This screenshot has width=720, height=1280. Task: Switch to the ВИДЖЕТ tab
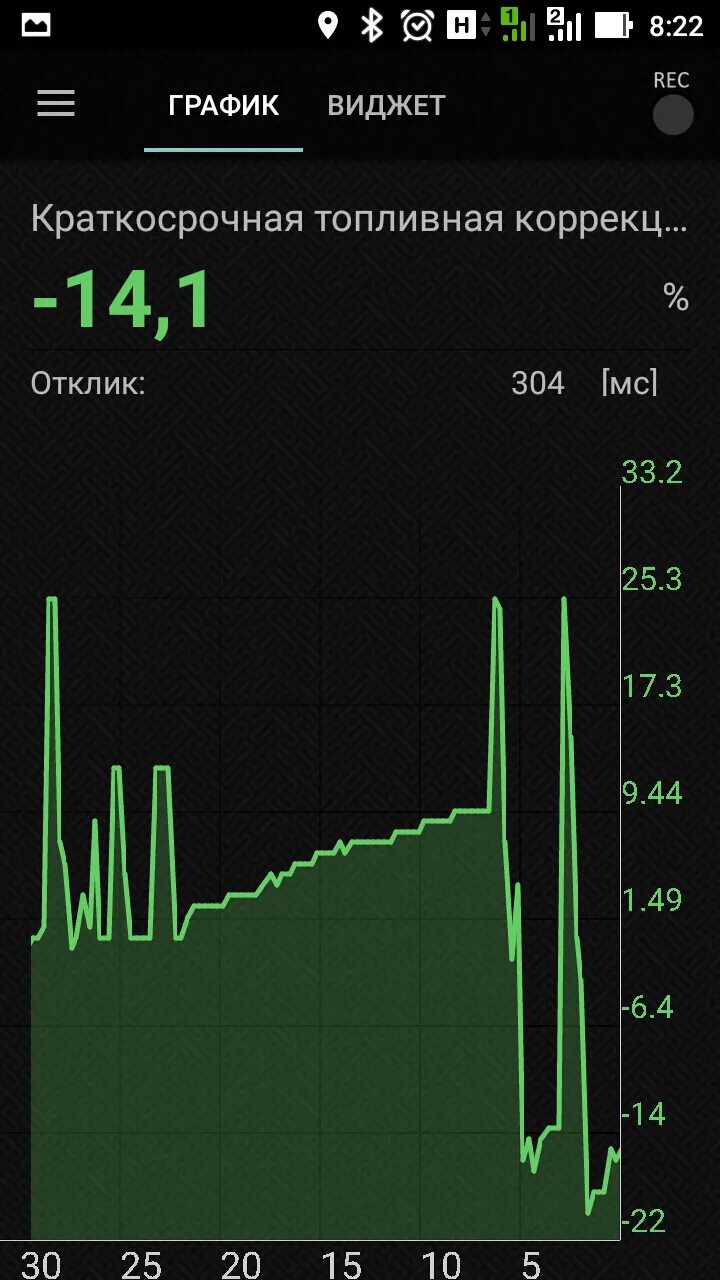[x=386, y=105]
